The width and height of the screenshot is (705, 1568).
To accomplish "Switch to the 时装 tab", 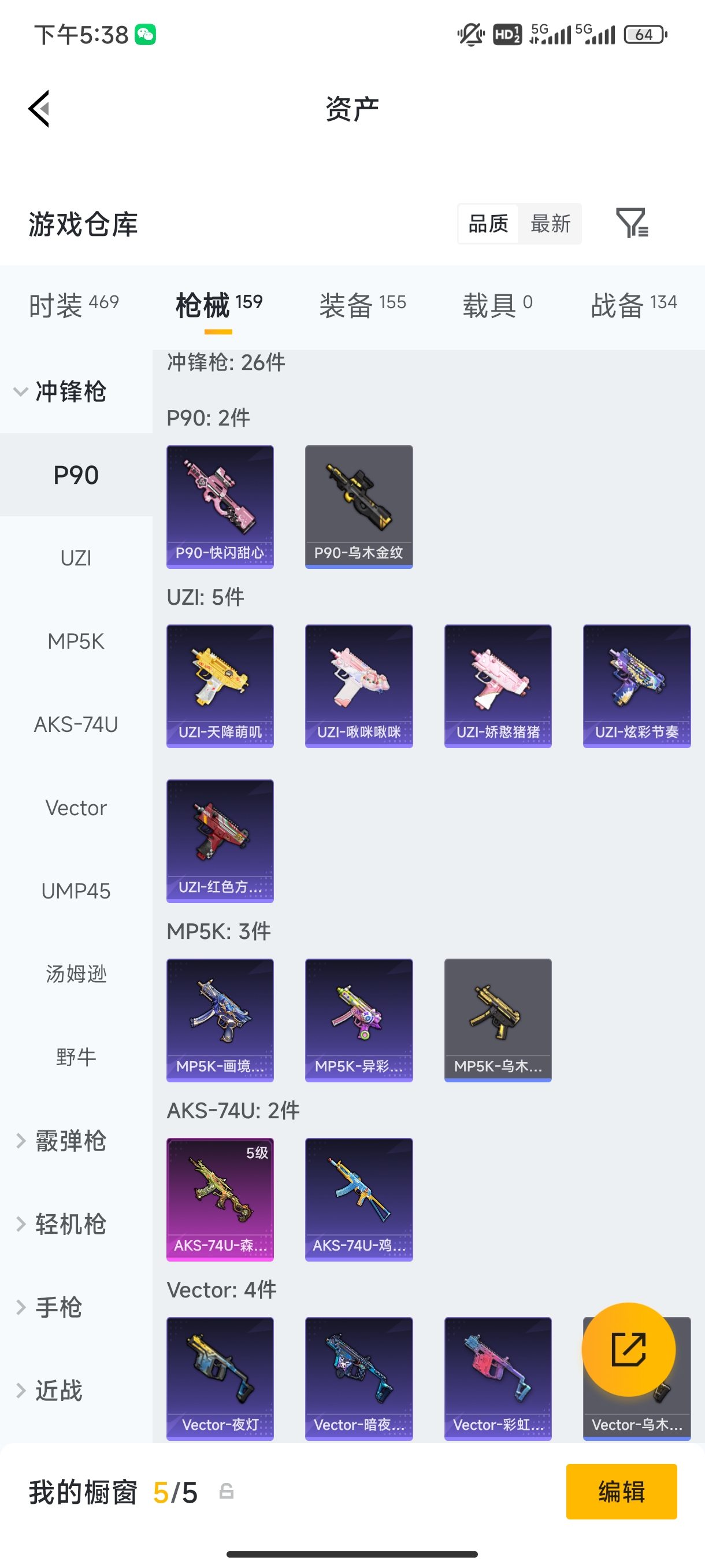I will click(x=73, y=304).
